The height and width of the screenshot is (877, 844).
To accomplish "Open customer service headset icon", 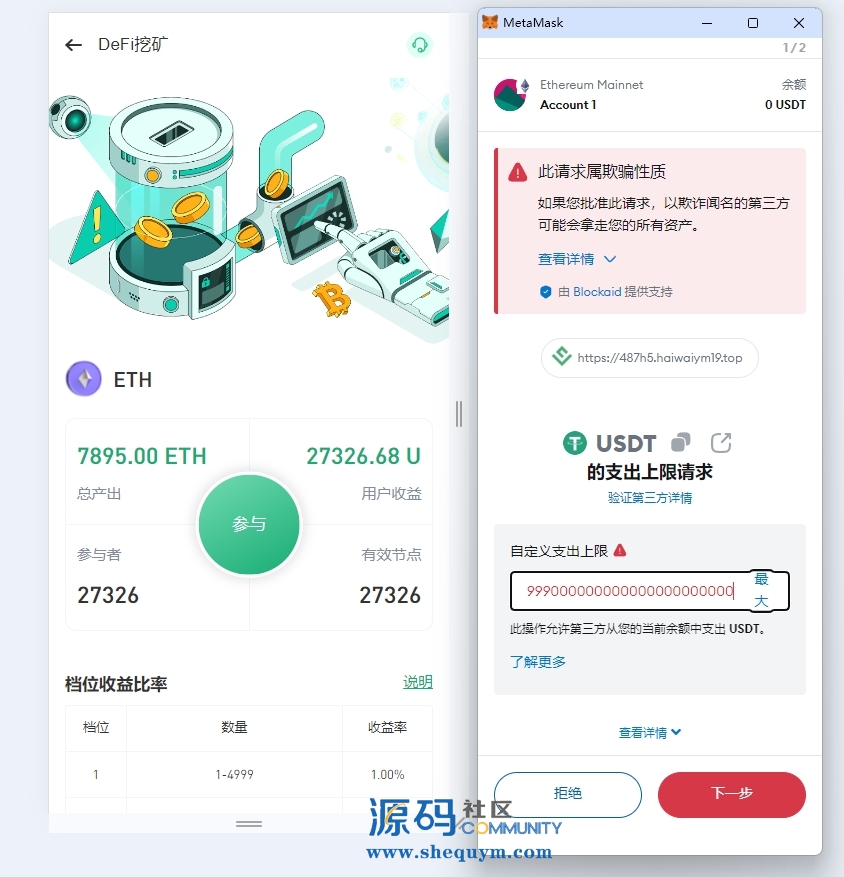I will [420, 45].
